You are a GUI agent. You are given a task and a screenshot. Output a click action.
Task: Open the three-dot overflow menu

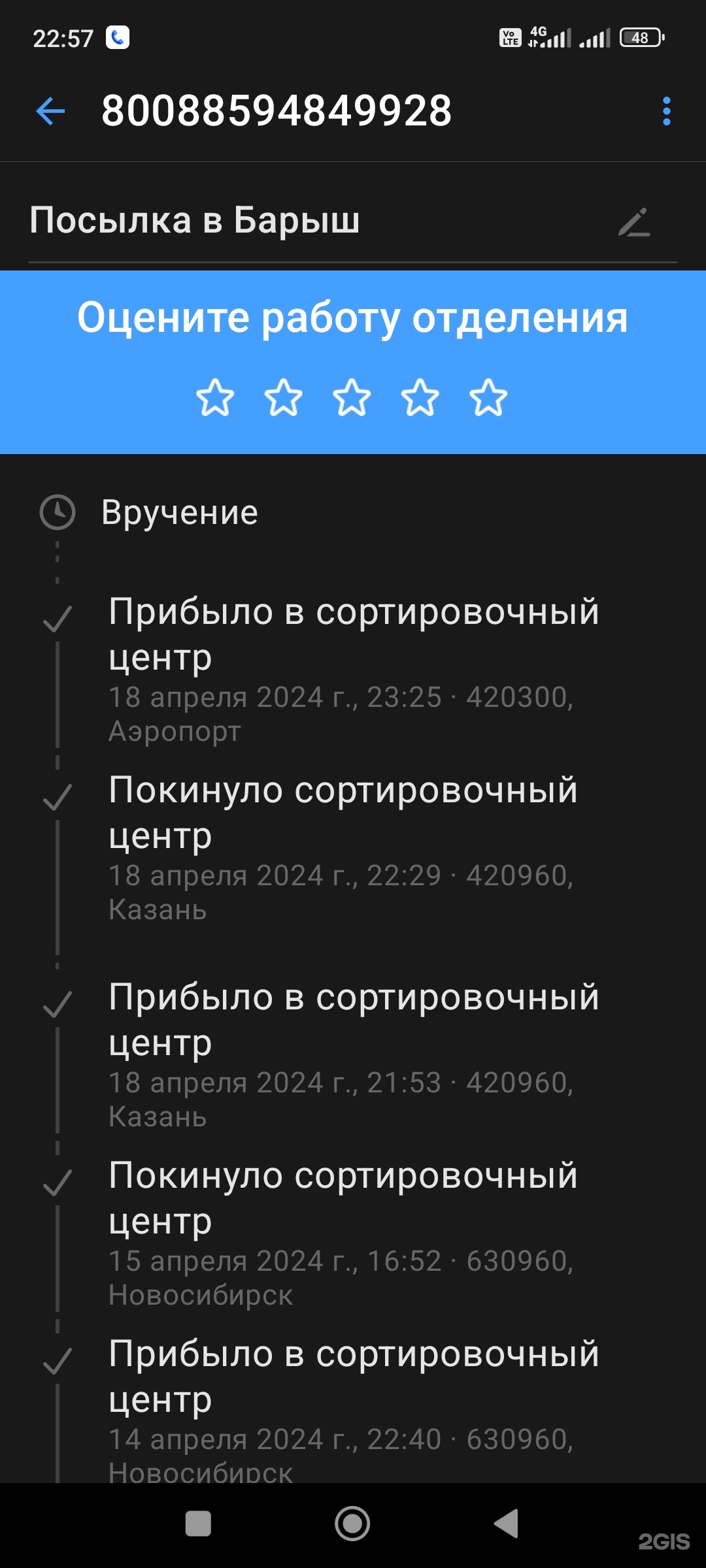click(666, 111)
